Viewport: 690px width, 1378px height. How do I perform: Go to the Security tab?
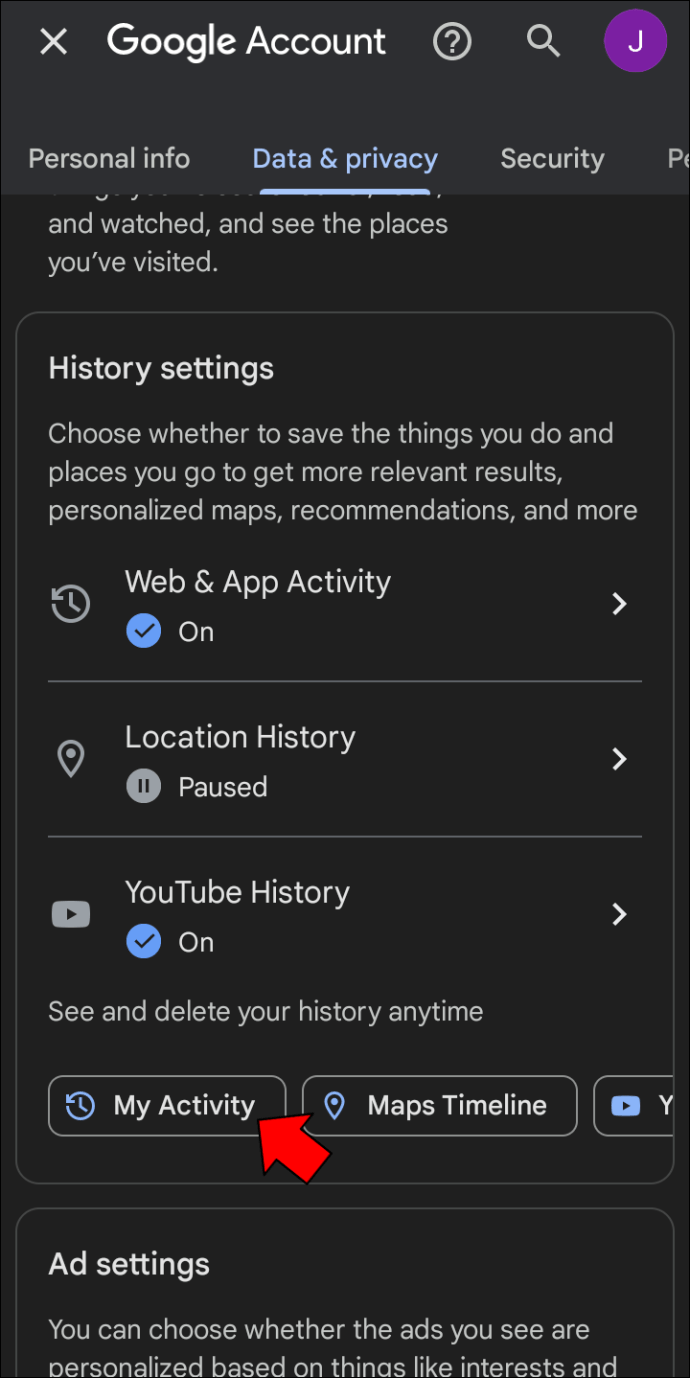(552, 159)
